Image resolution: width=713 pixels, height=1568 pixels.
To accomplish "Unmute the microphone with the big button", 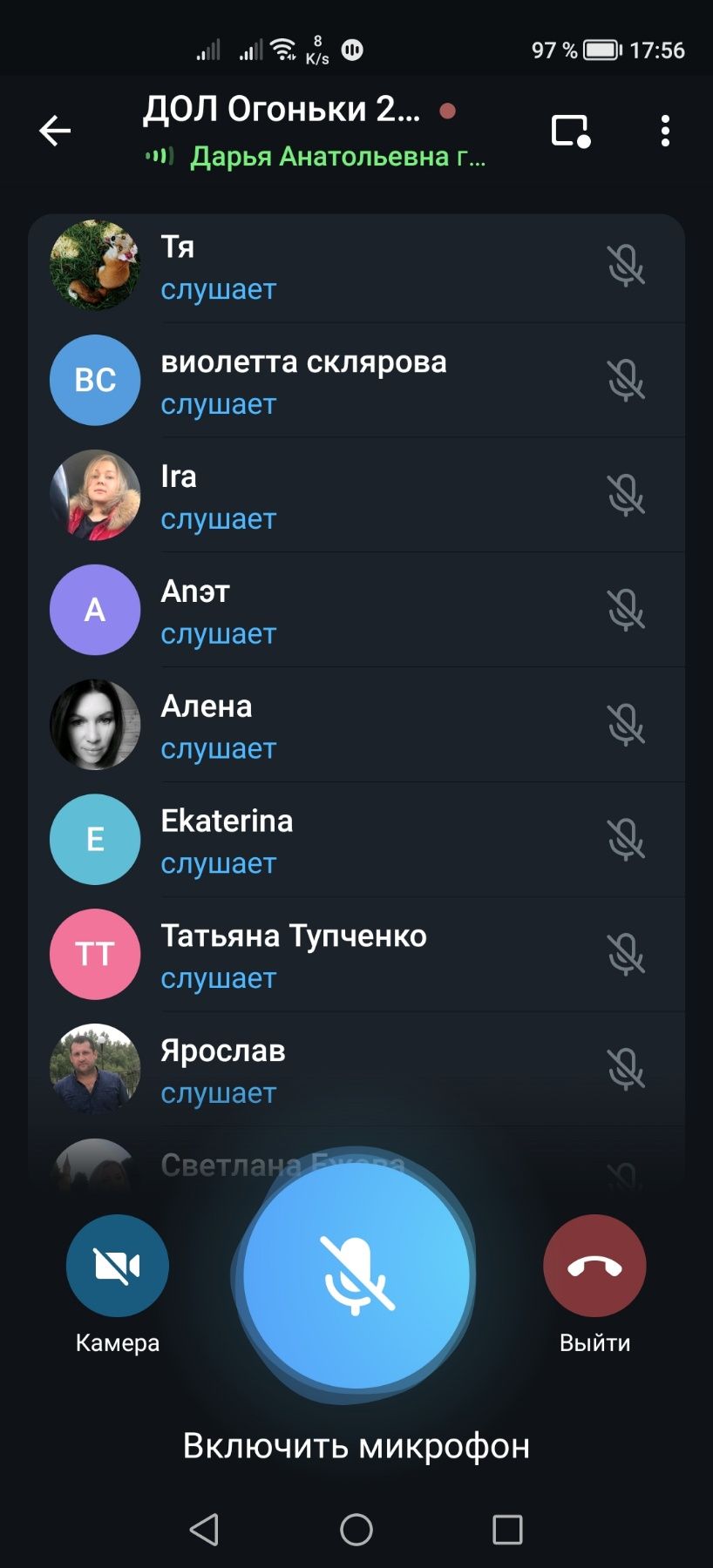I will click(356, 1275).
